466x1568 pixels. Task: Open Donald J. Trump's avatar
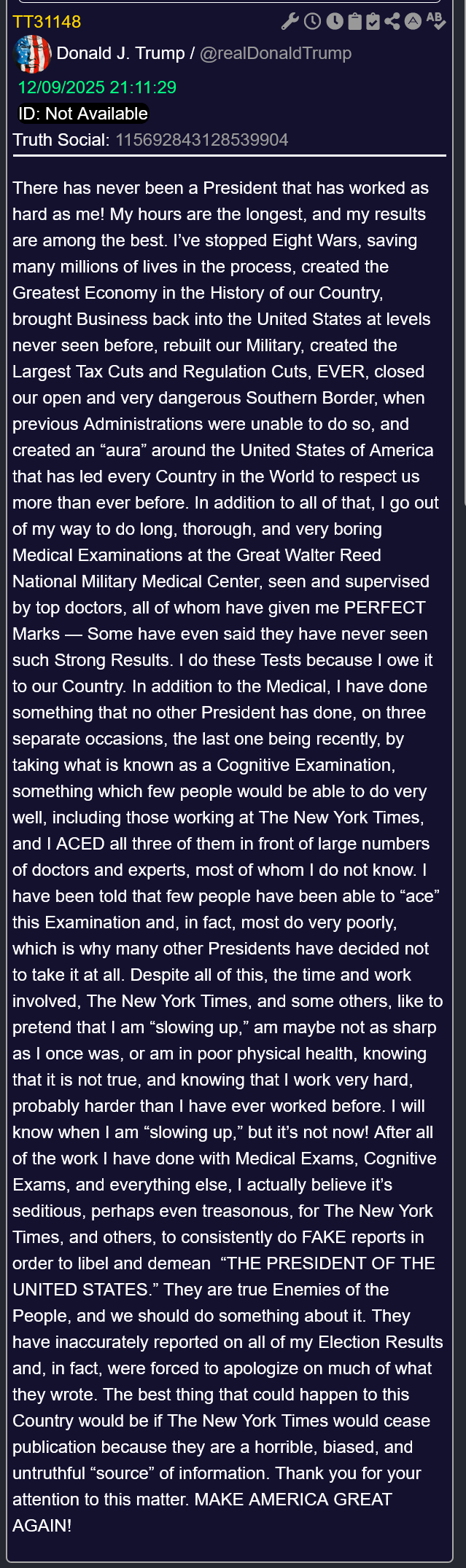click(x=32, y=54)
